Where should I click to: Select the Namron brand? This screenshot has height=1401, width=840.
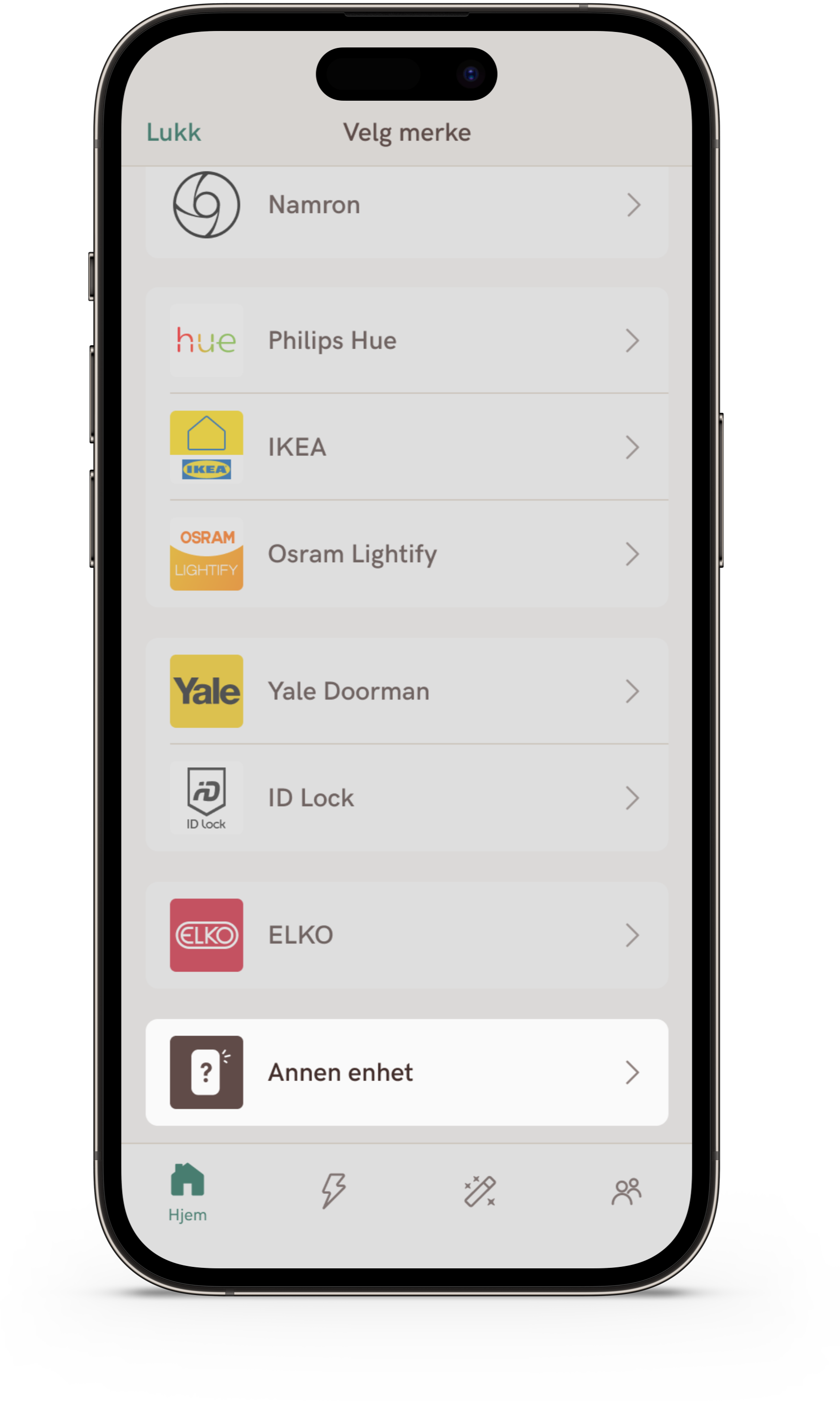406,205
